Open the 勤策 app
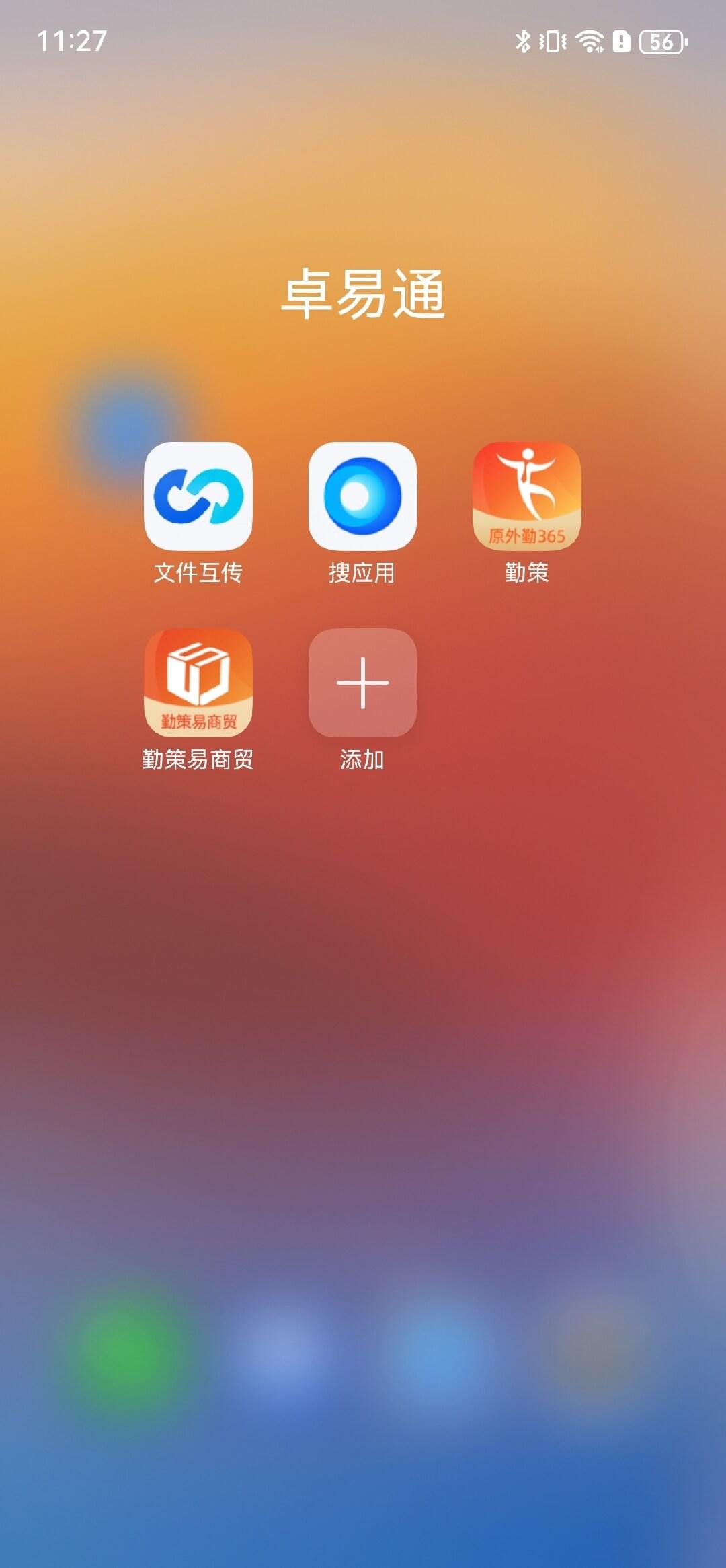 526,496
